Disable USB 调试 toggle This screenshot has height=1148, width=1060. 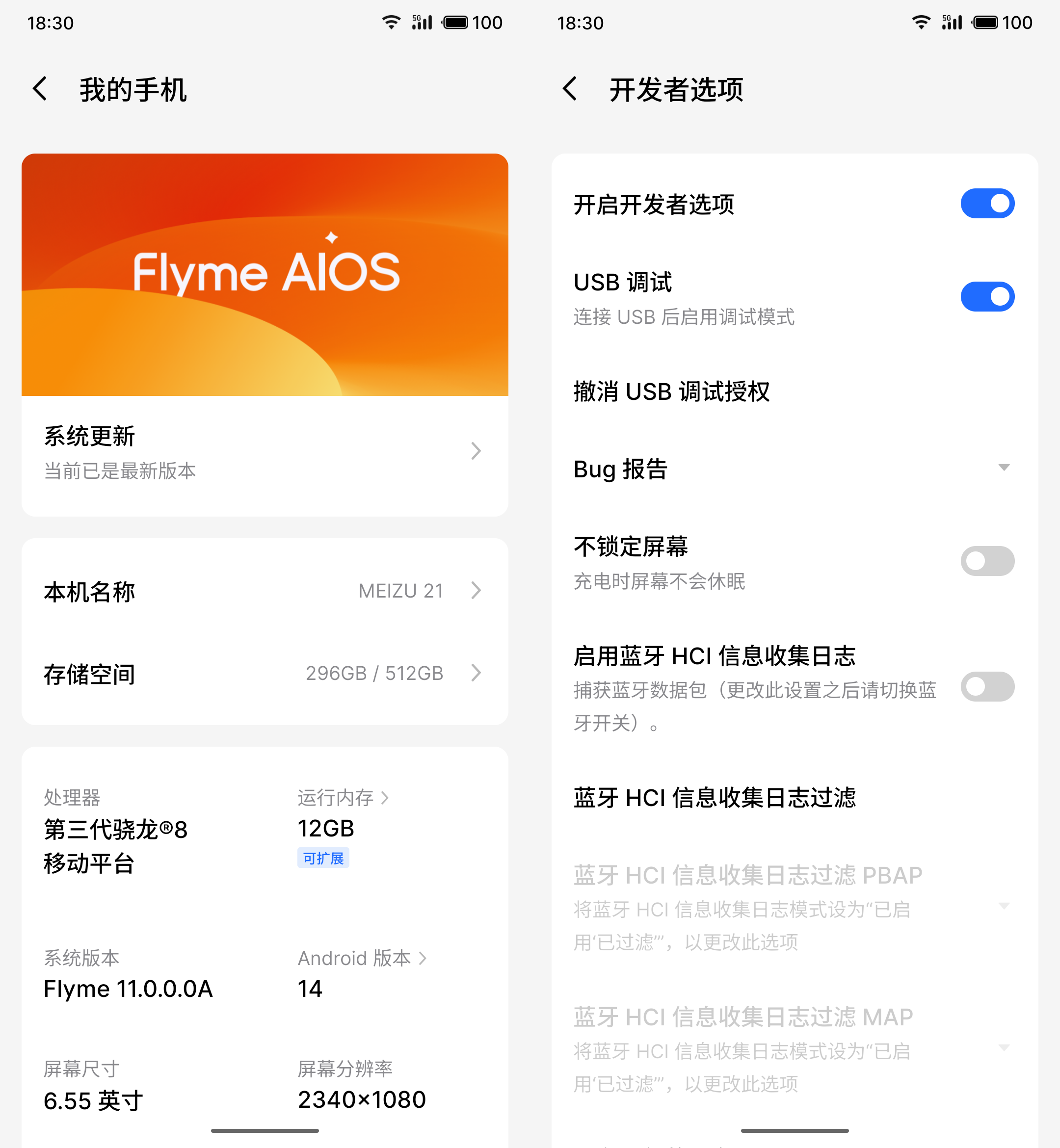click(x=986, y=297)
